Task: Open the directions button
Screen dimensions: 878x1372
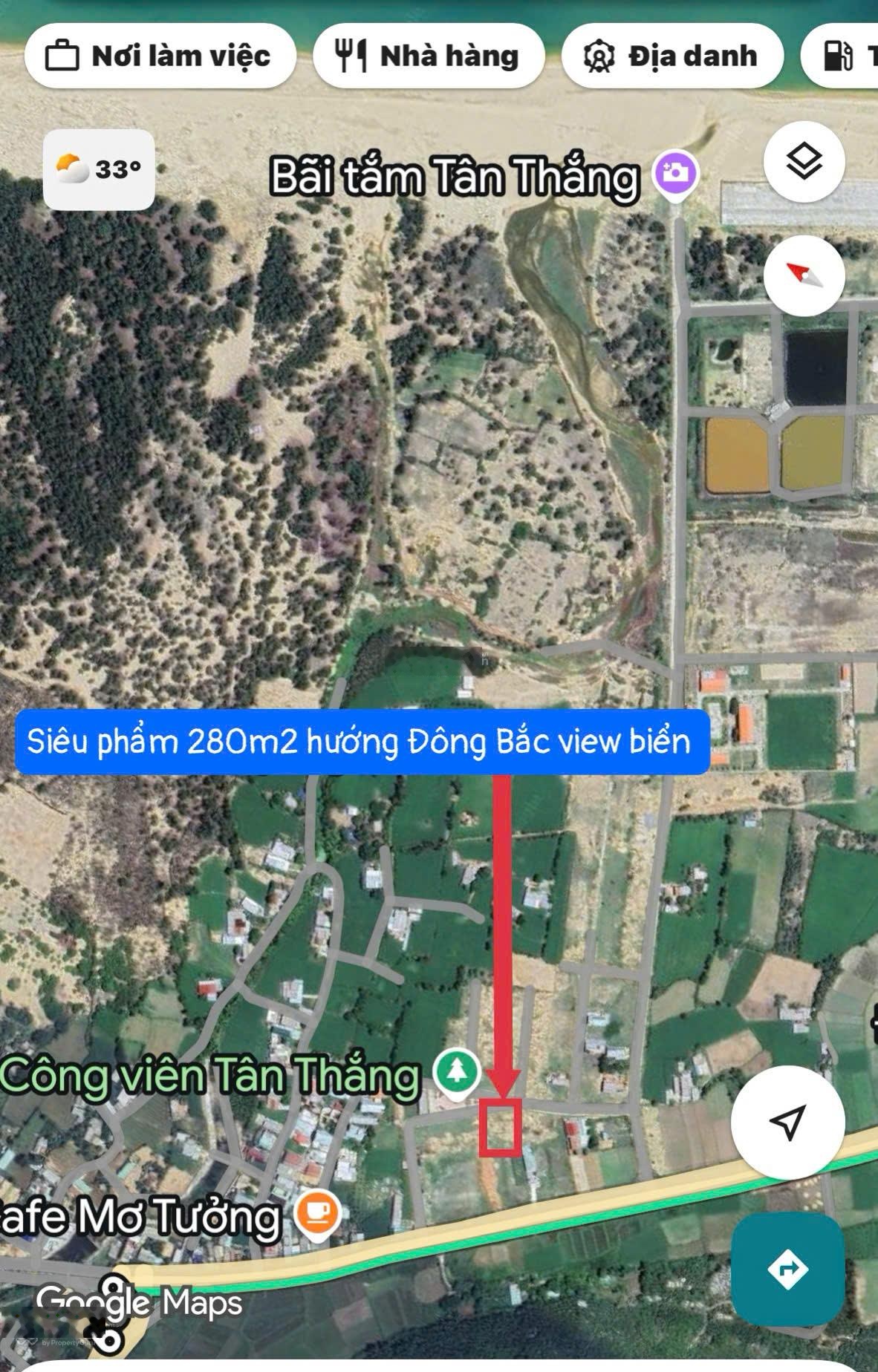Action: point(787,1269)
